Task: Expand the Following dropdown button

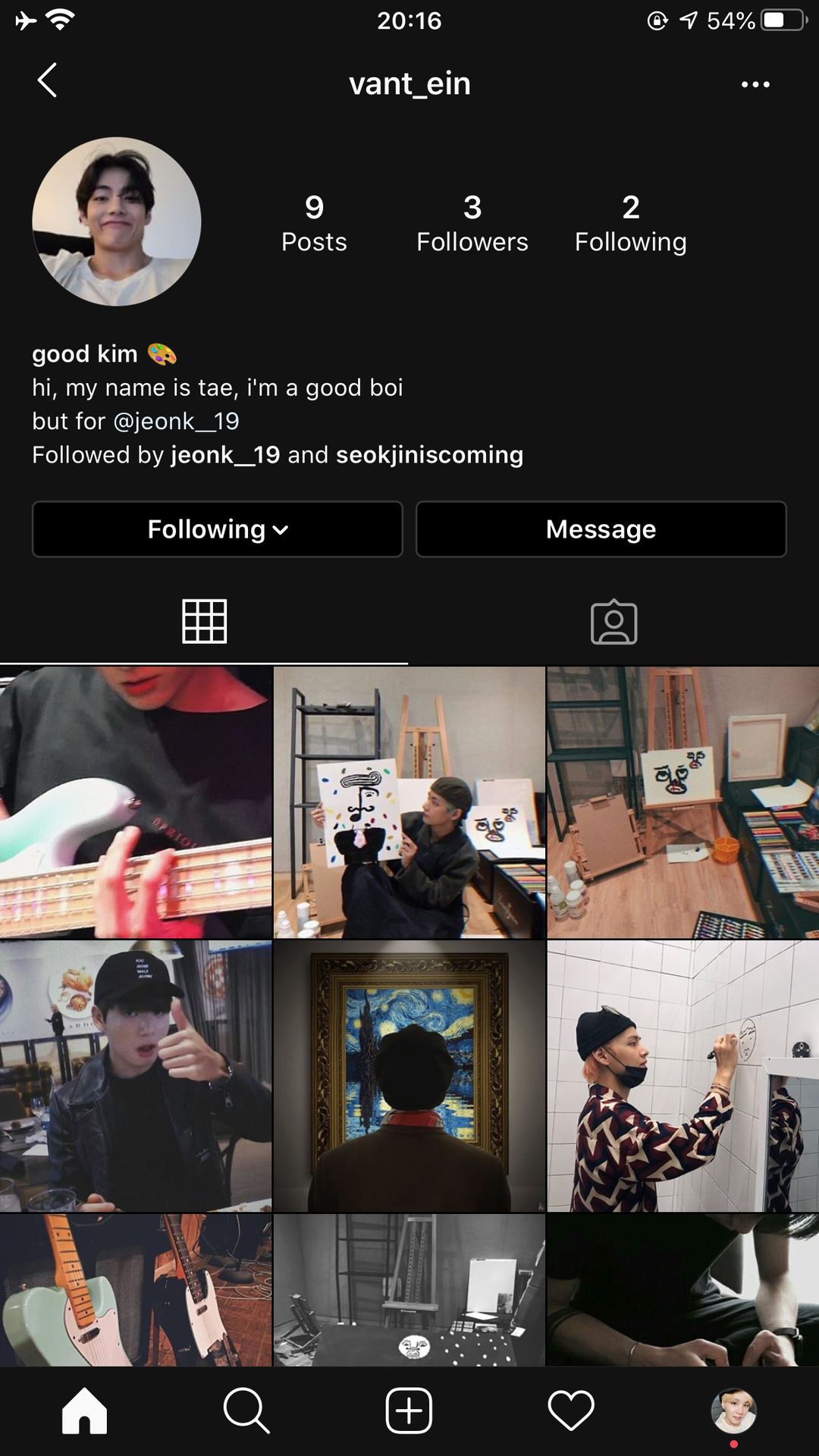Action: (217, 529)
